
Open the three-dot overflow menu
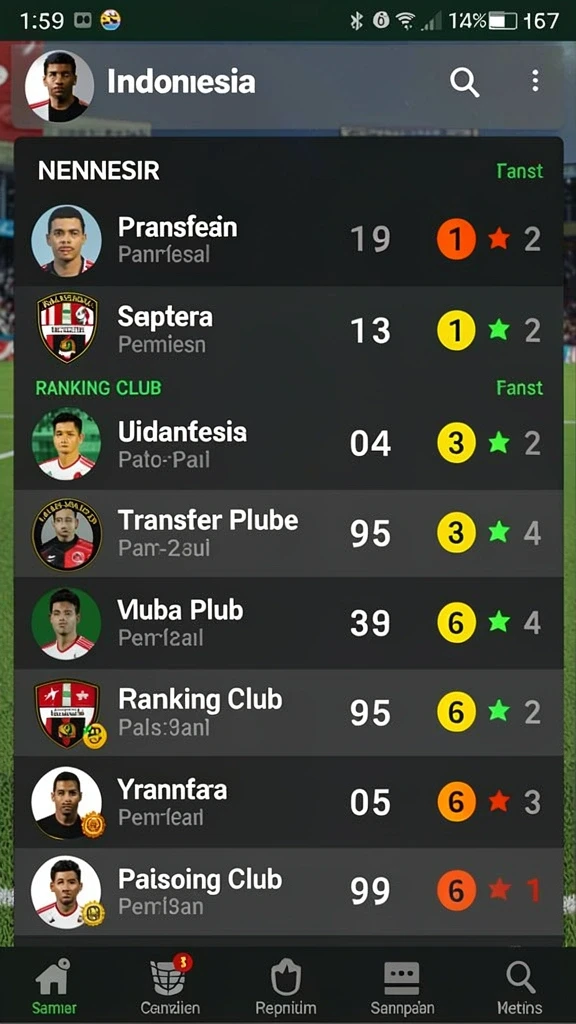pos(535,81)
